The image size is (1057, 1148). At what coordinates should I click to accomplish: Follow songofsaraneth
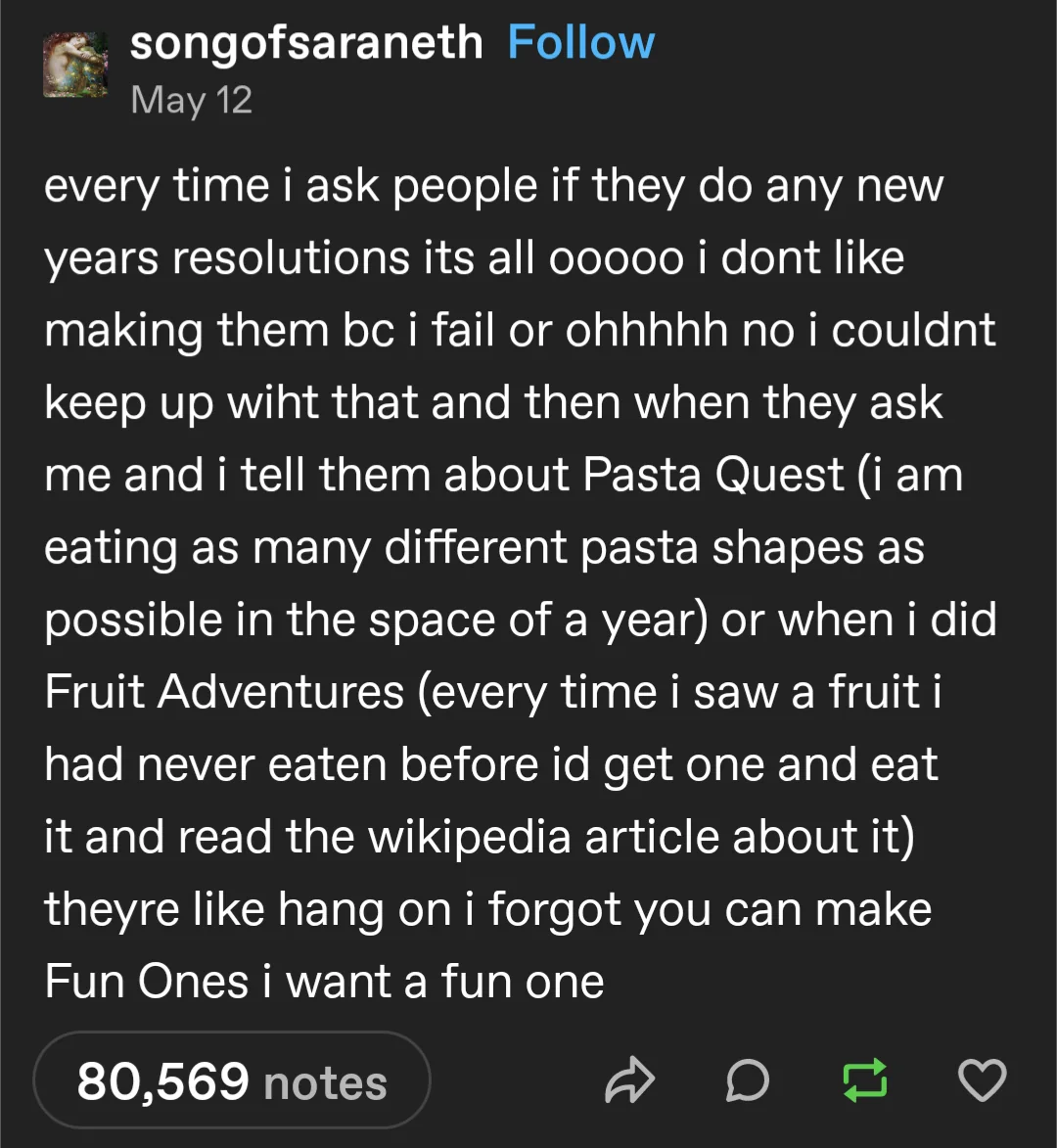(580, 42)
